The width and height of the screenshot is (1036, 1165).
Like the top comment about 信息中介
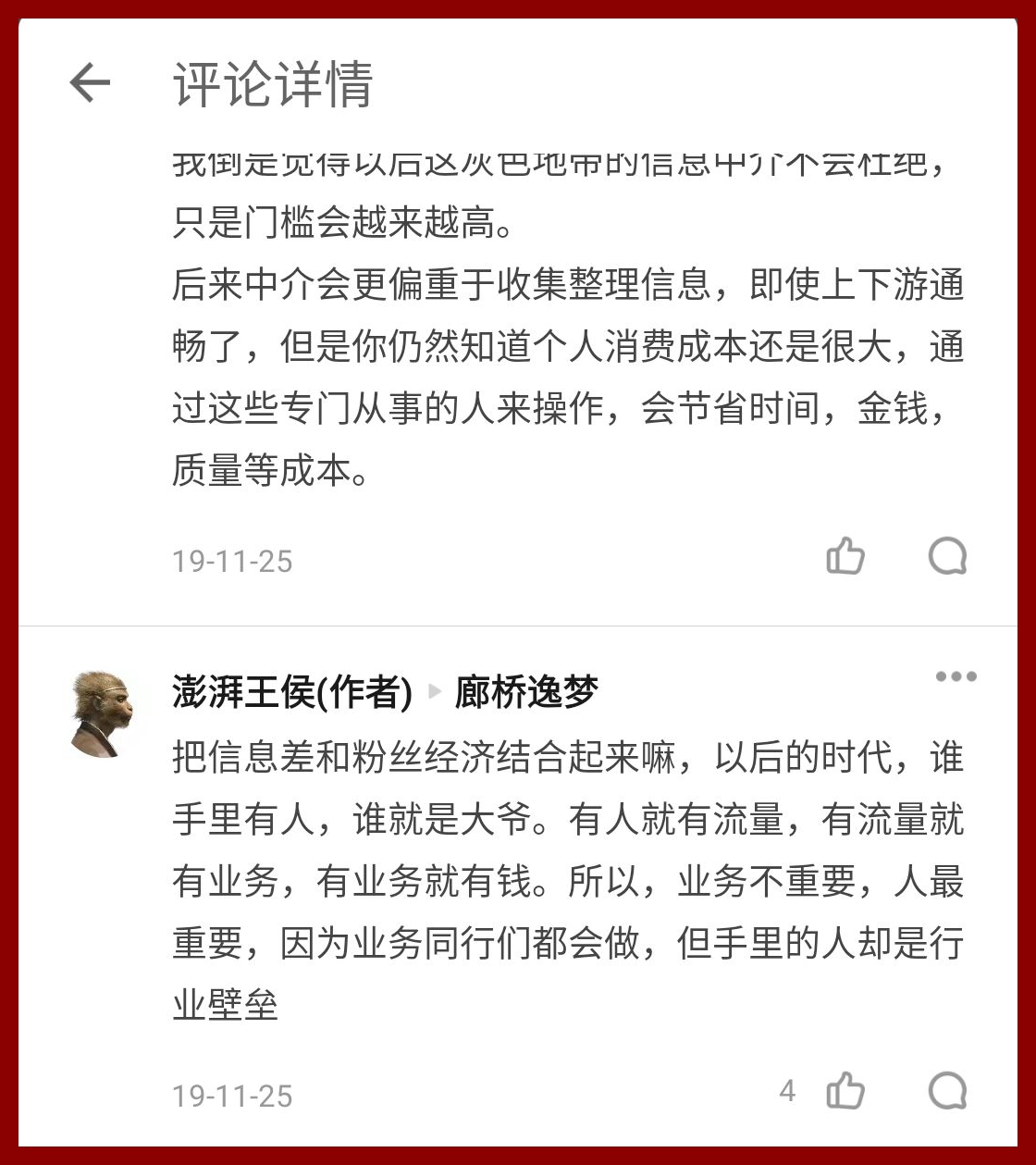click(x=845, y=556)
